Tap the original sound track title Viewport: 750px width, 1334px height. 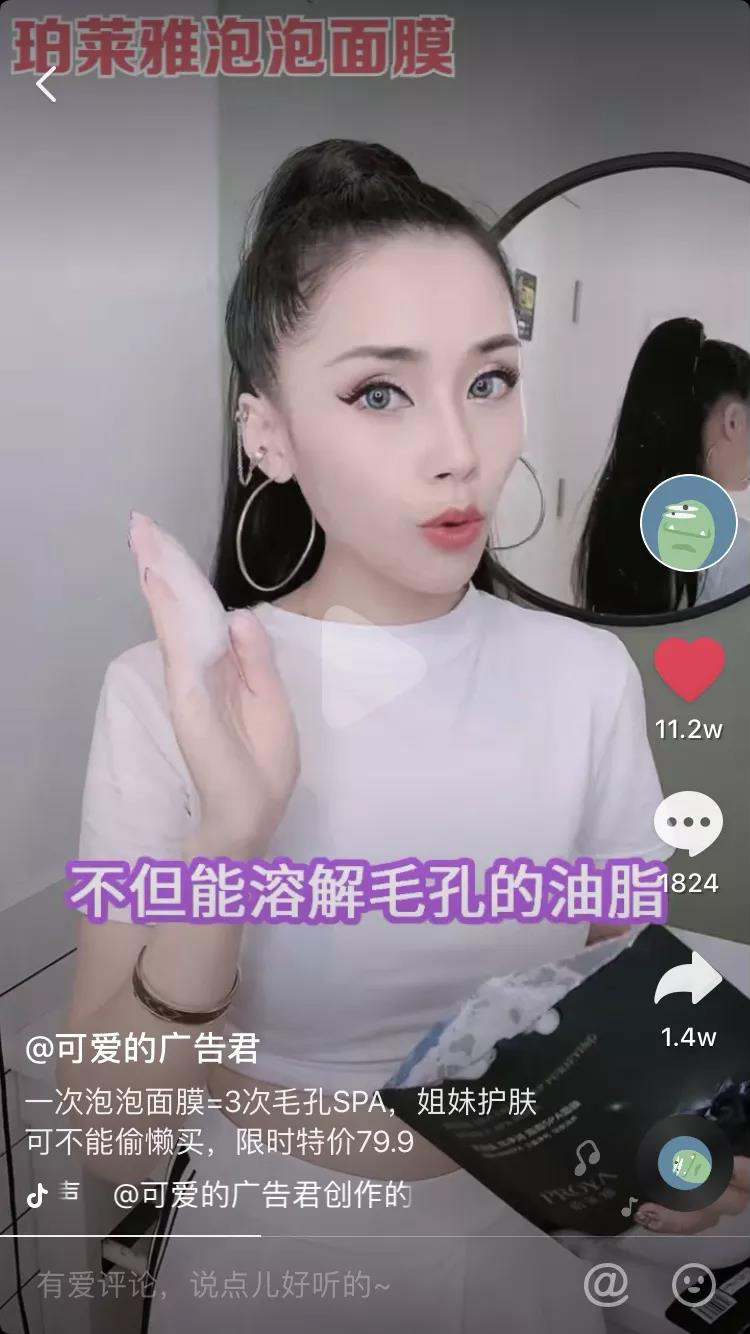tap(262, 1194)
